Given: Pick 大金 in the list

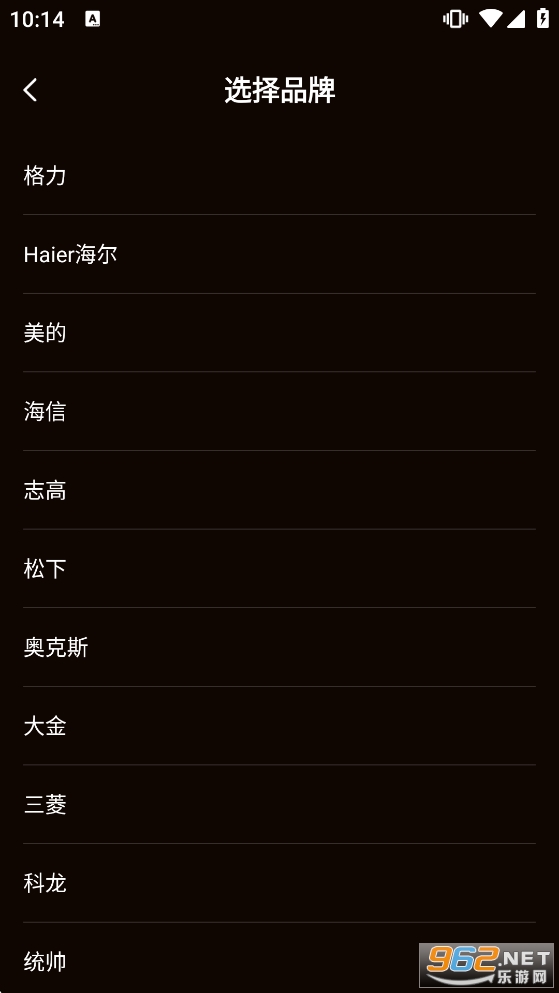Looking at the screenshot, I should (x=279, y=725).
